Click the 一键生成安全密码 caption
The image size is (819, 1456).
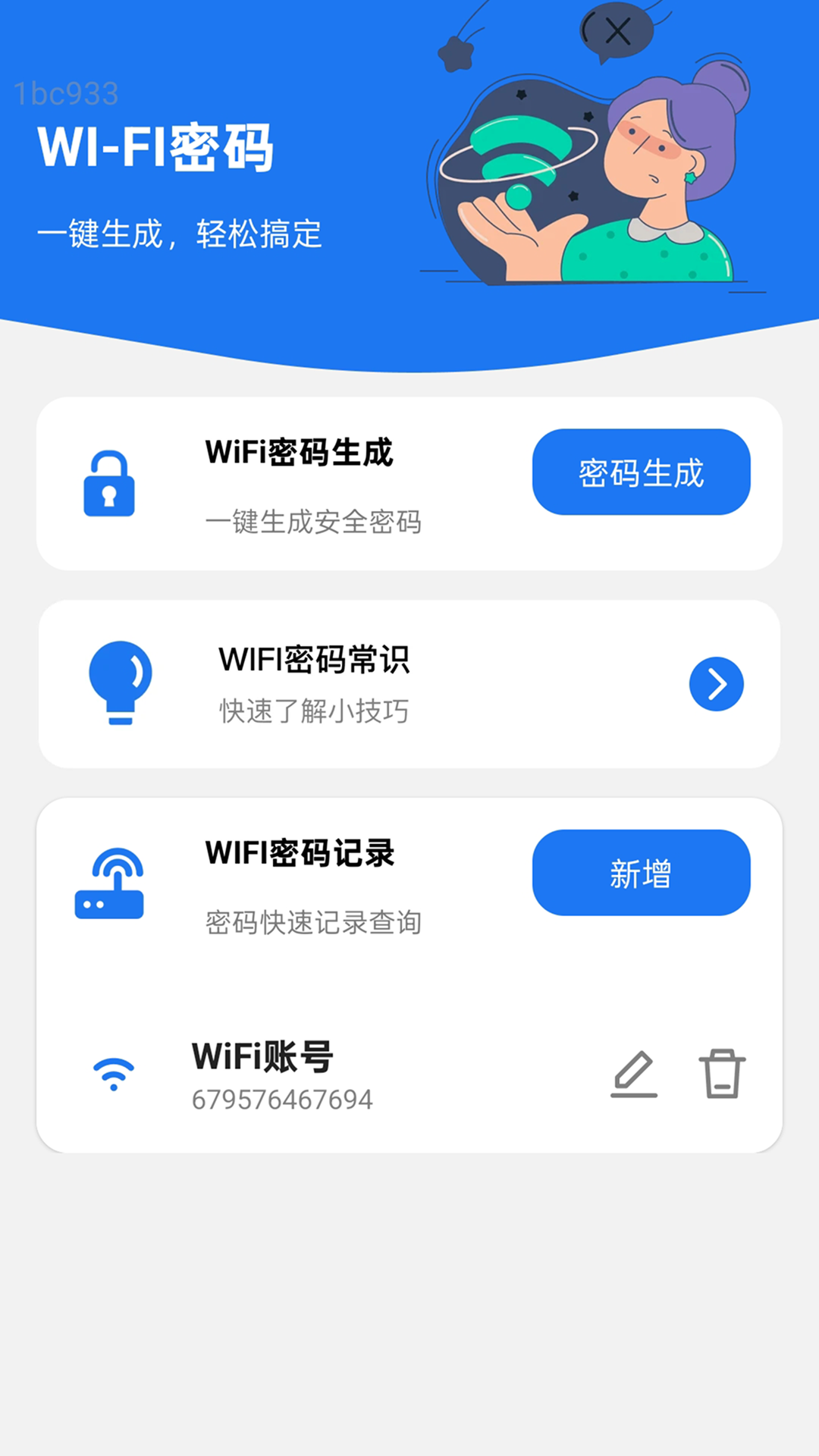pos(314,522)
